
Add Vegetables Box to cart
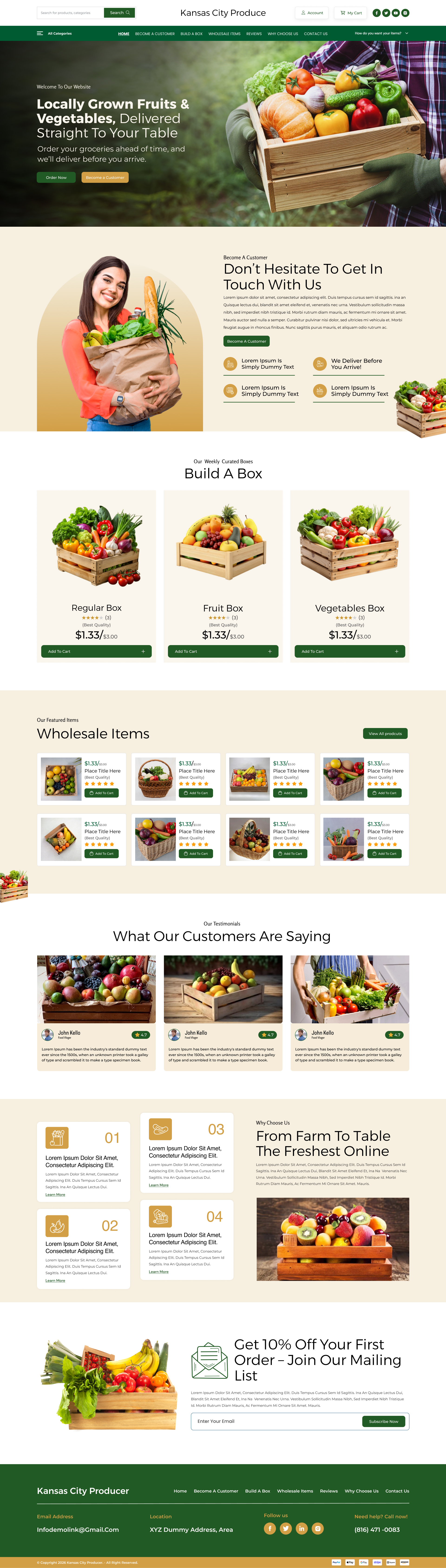click(349, 651)
